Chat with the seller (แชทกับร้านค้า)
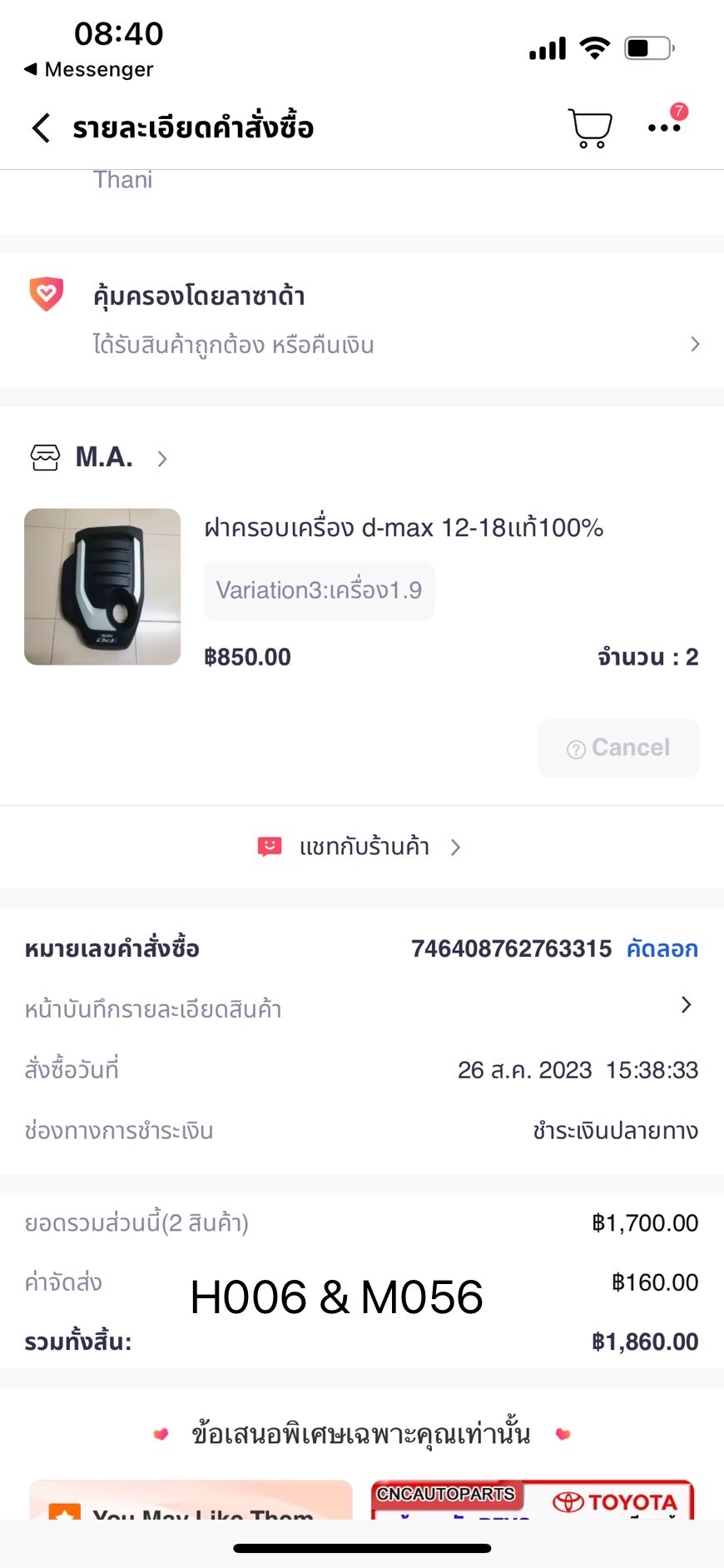This screenshot has height=1568, width=724. point(362,847)
